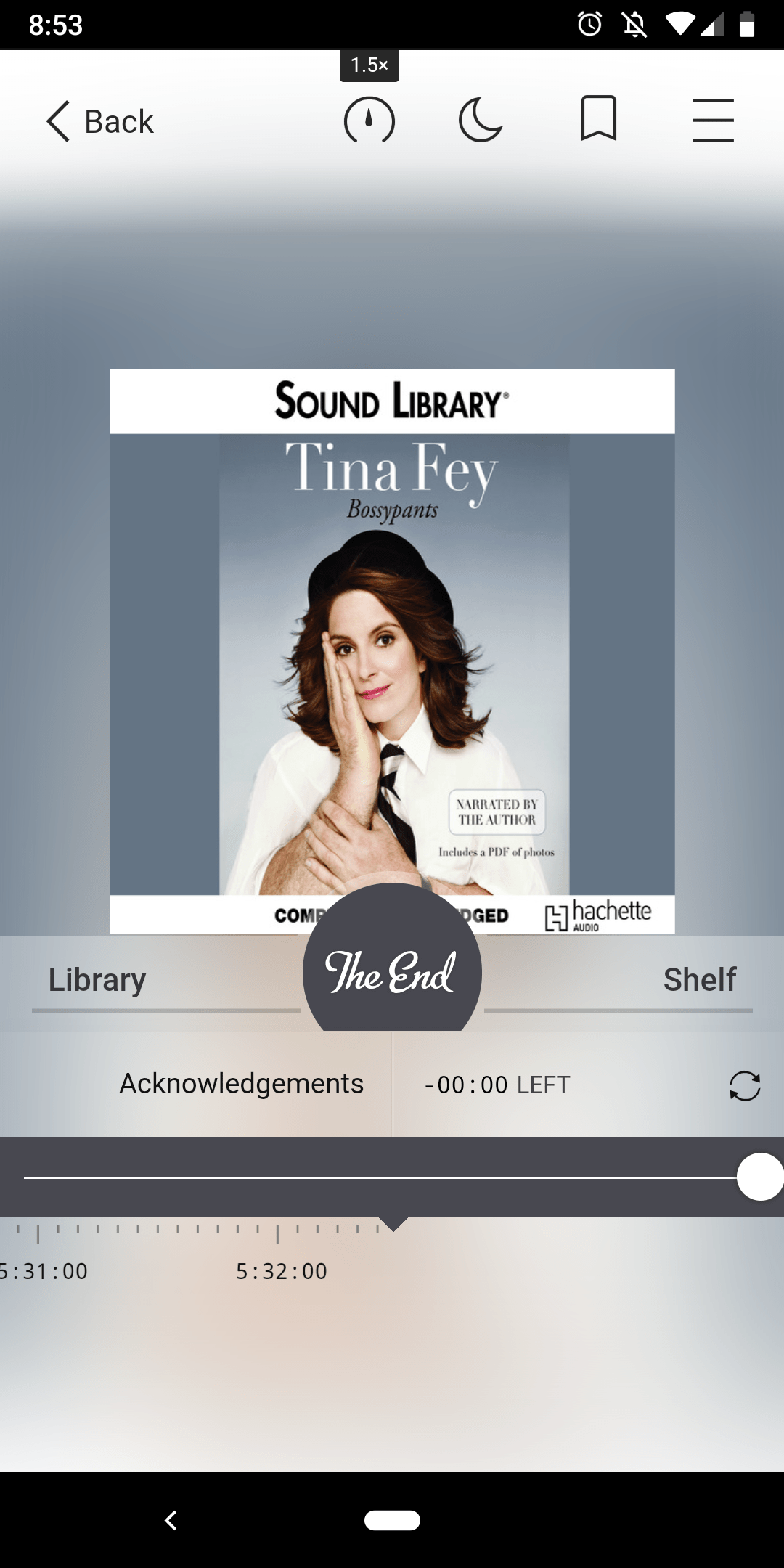This screenshot has height=1568, width=784.
Task: Open the sleep timer moon icon
Action: click(x=481, y=120)
